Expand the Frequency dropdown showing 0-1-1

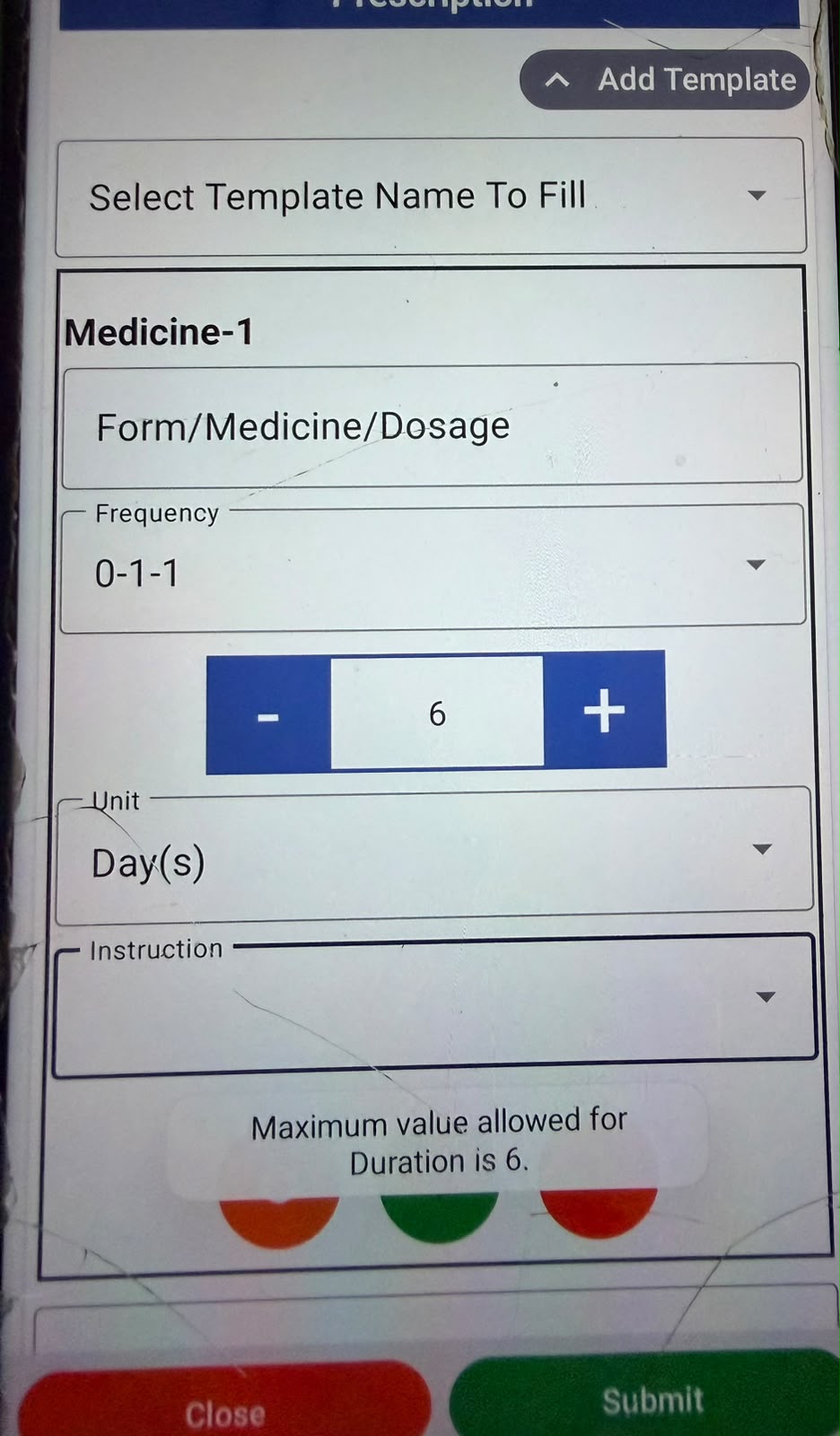point(433,567)
